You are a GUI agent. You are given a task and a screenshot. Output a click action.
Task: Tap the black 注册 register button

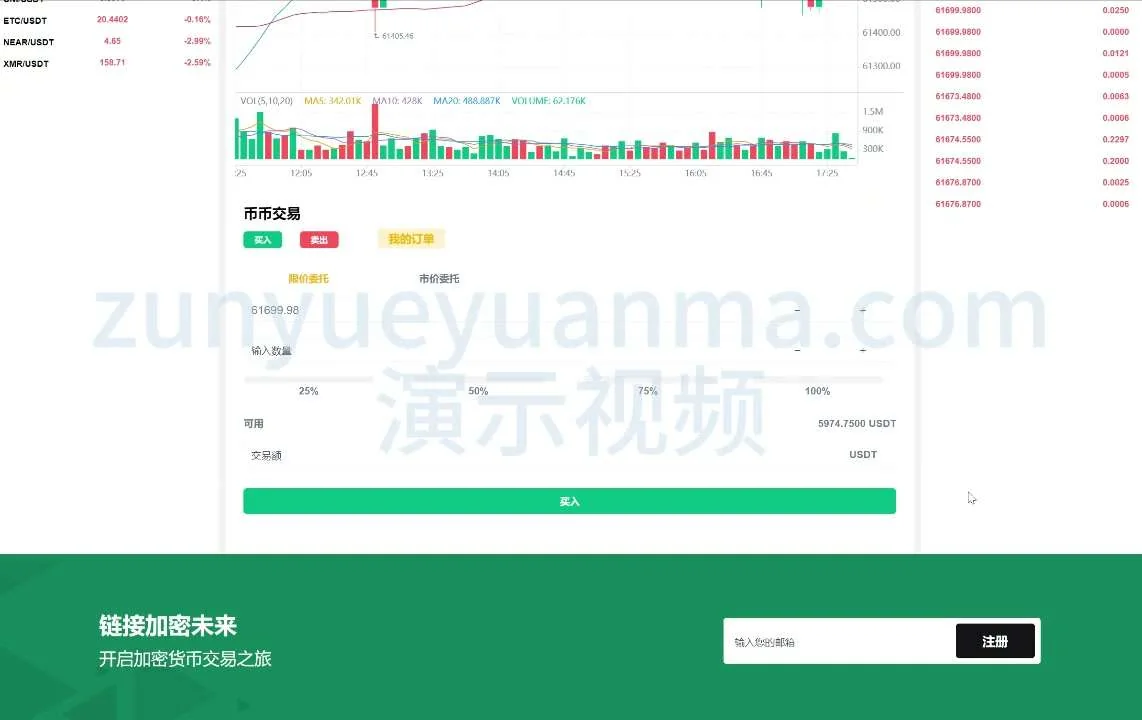click(994, 641)
